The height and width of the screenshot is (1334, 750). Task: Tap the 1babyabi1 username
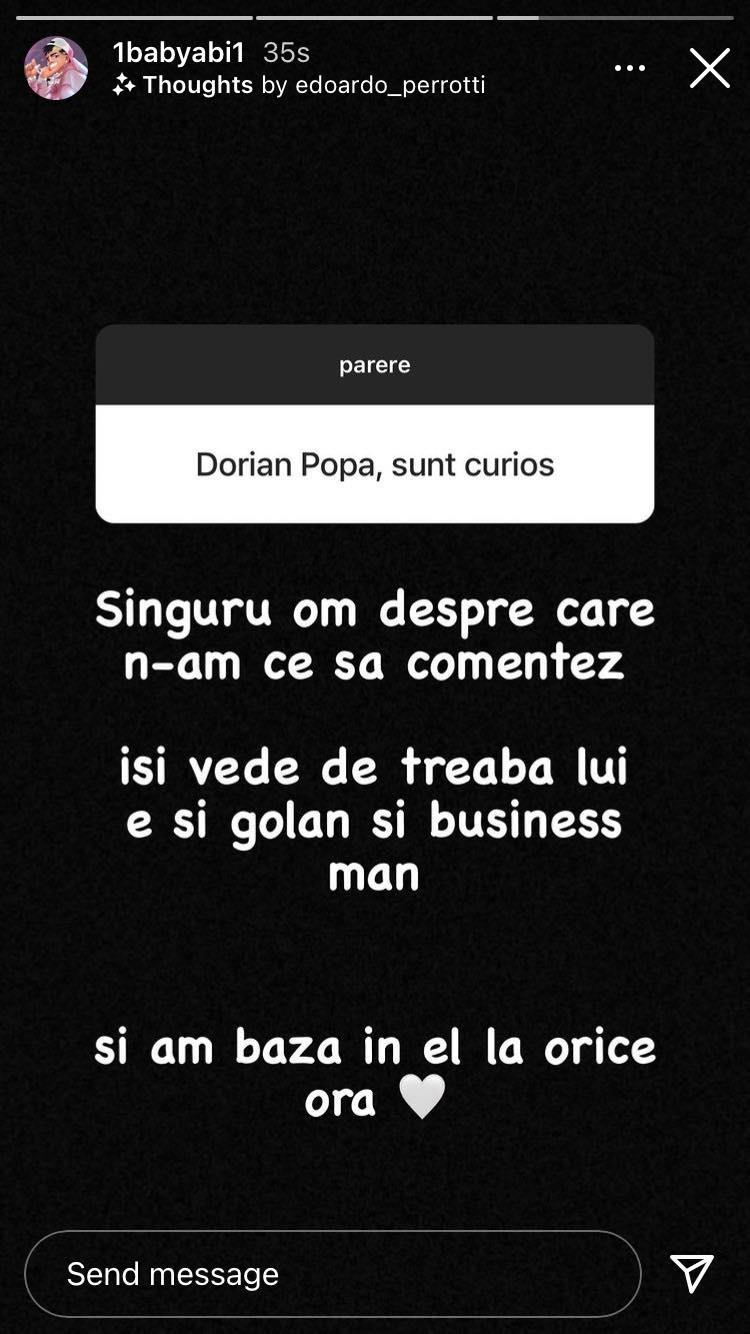[178, 52]
